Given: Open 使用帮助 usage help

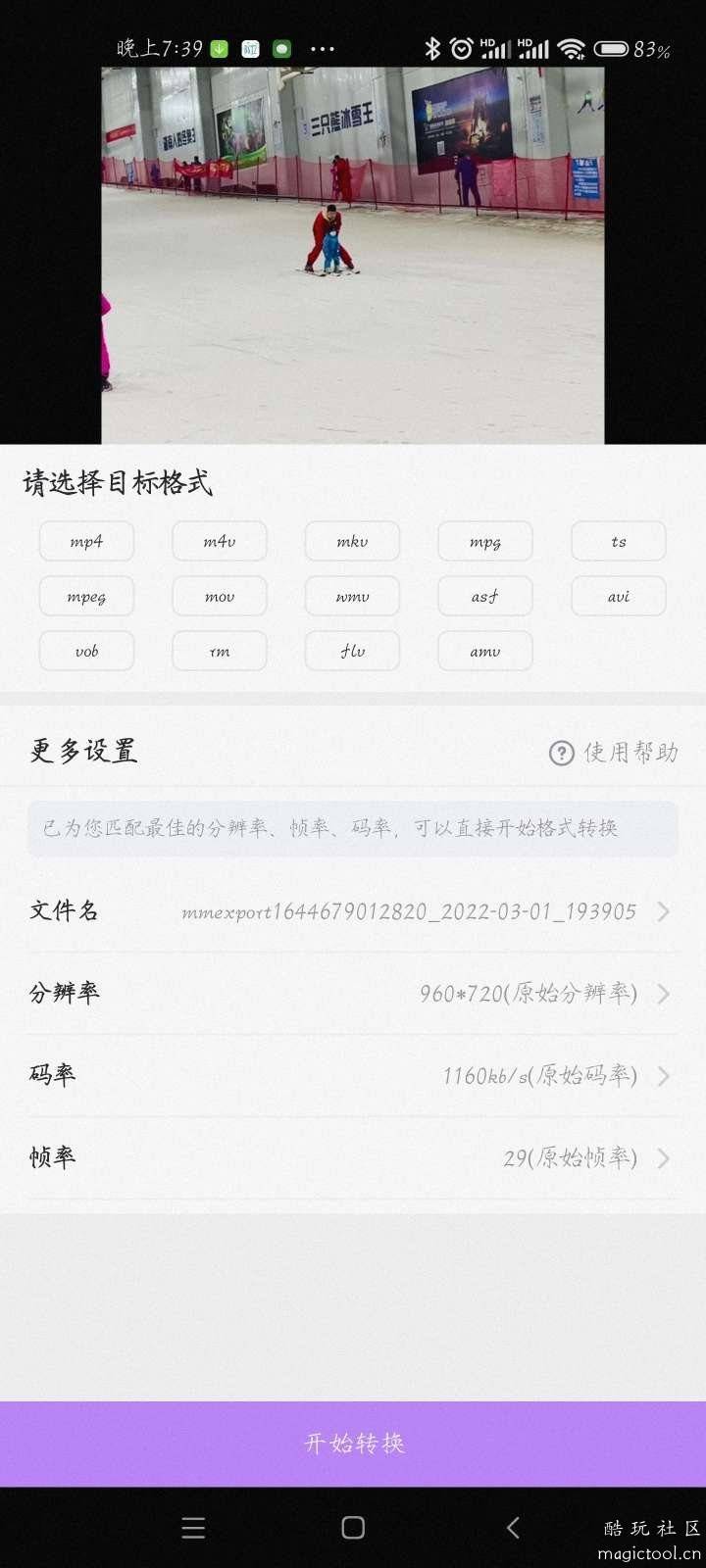Looking at the screenshot, I should point(615,753).
